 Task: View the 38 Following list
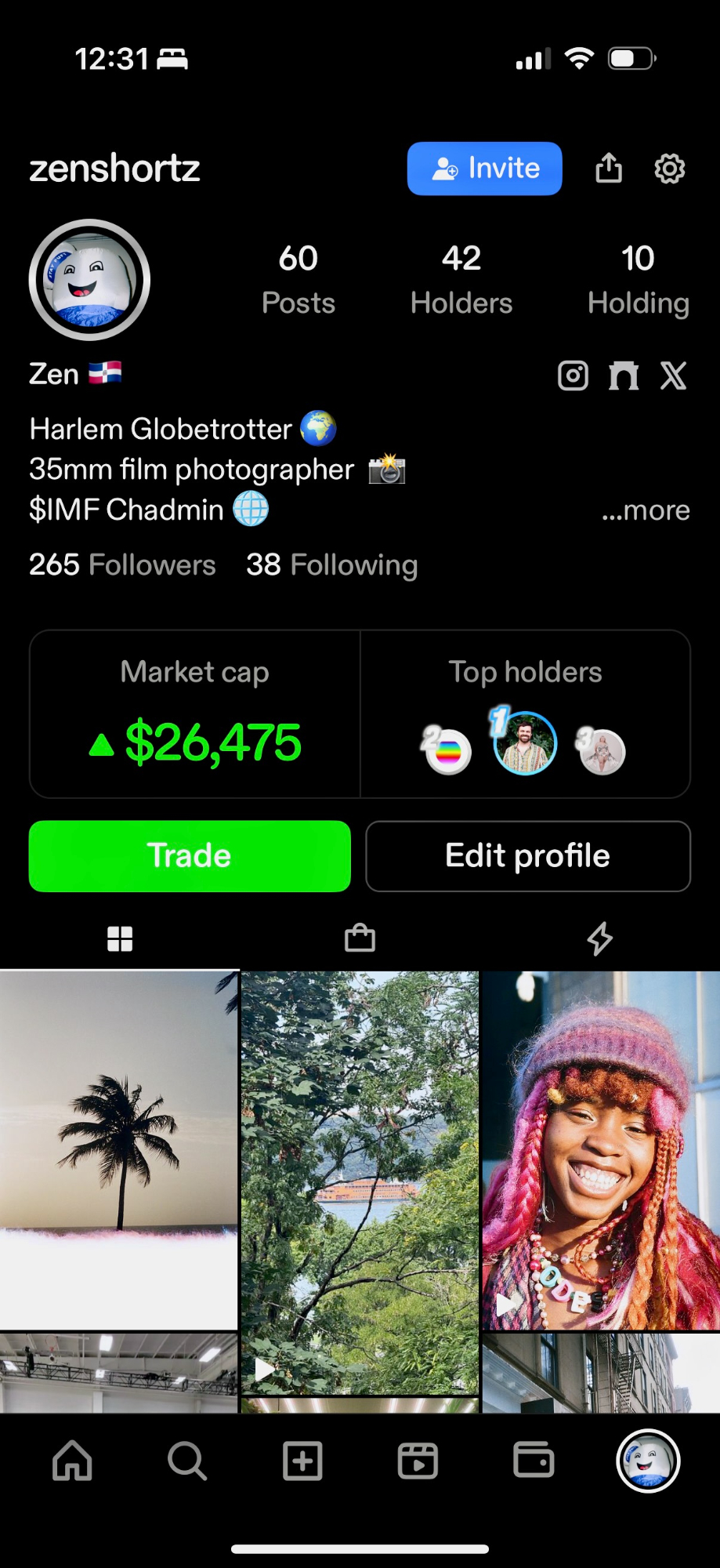(x=331, y=564)
